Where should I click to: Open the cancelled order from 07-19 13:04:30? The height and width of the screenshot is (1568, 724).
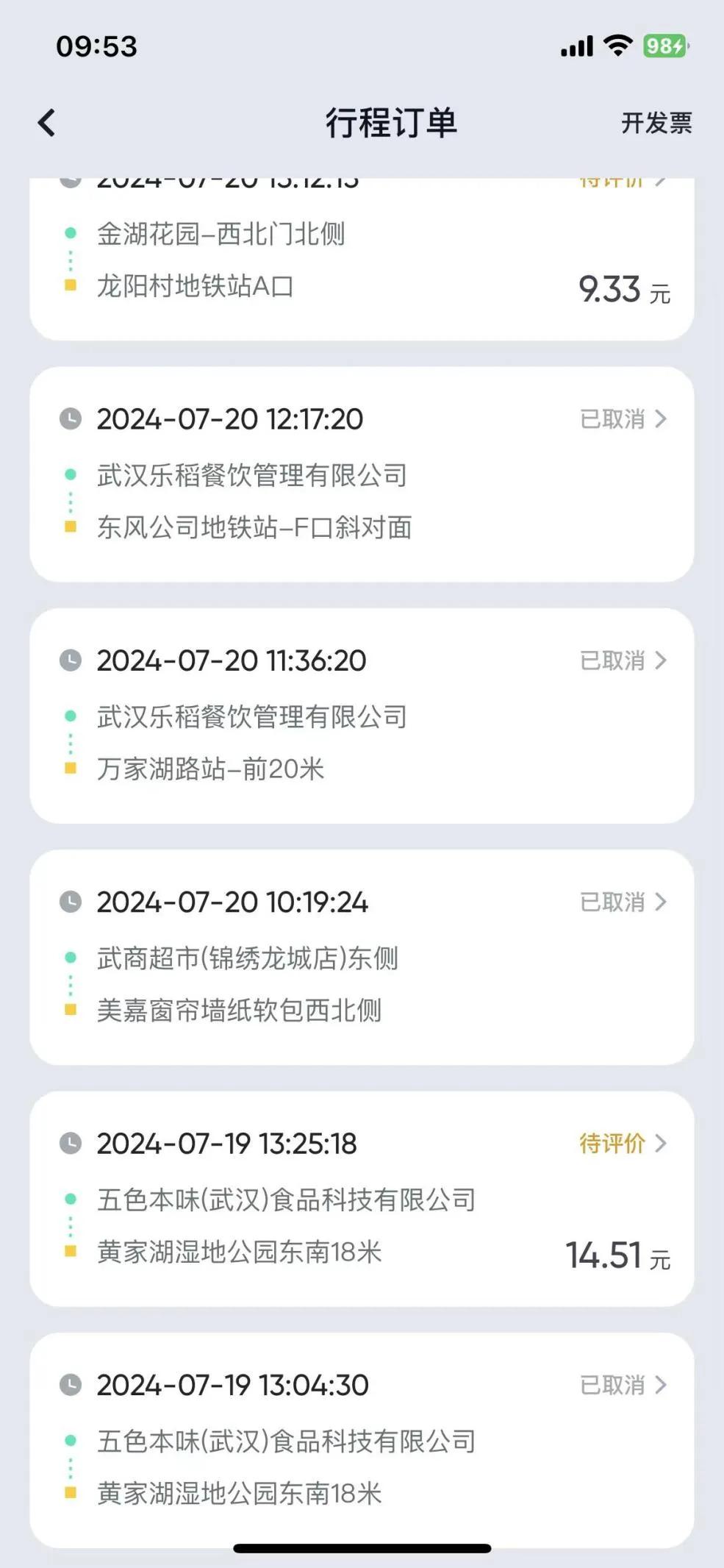pyautogui.click(x=362, y=1440)
